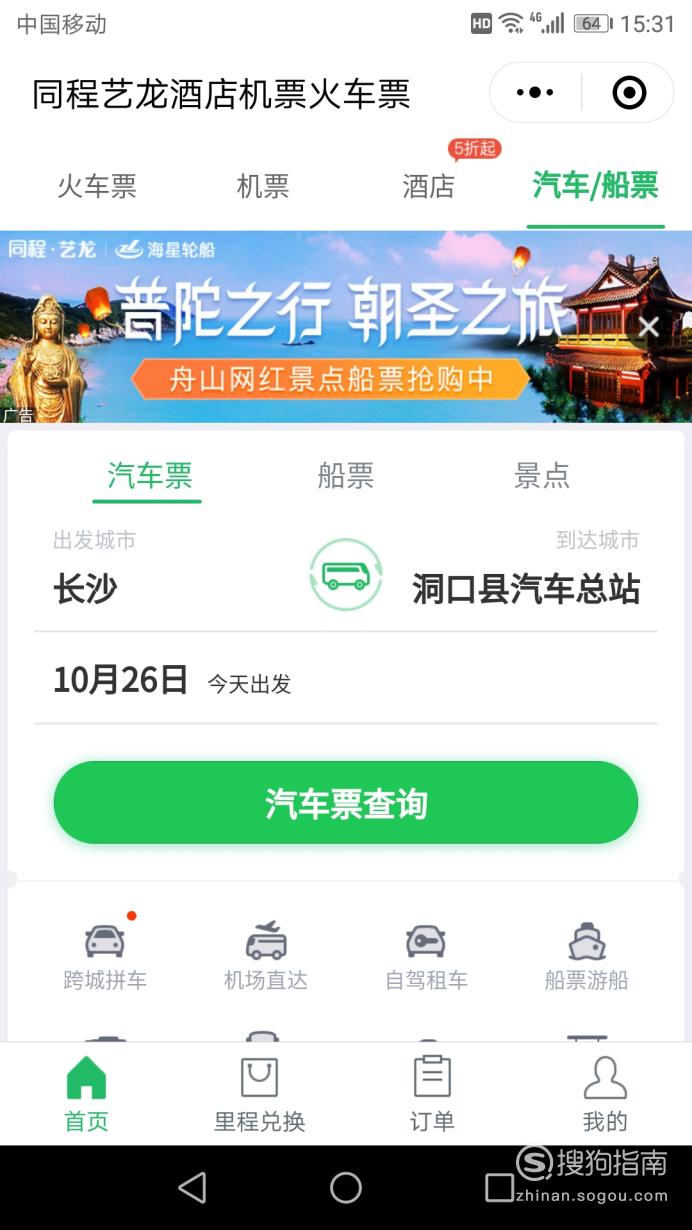Close the mini-program with the circle button
Viewport: 692px width, 1230px height.
tap(629, 93)
